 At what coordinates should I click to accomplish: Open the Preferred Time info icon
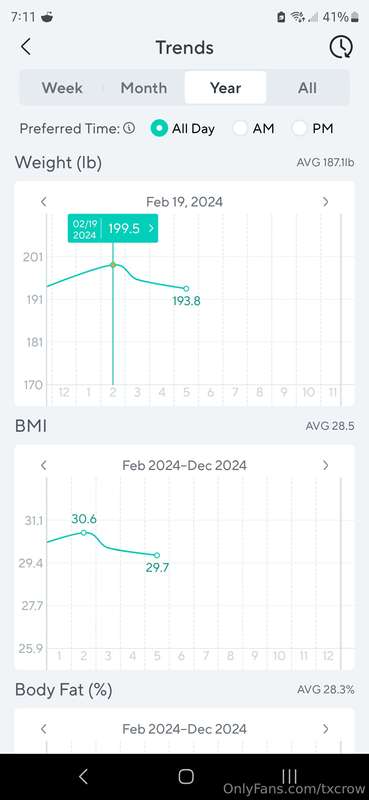coord(130,128)
